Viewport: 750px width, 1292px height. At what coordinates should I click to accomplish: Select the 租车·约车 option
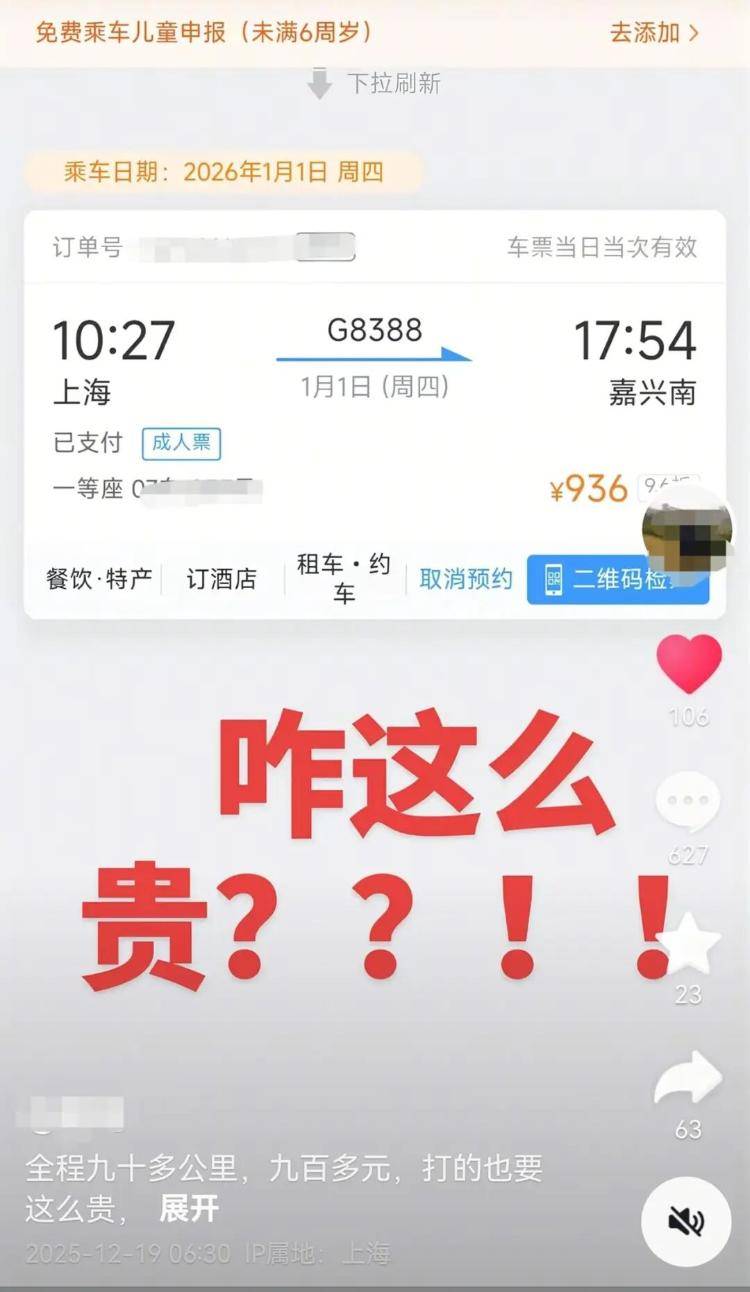pos(344,575)
